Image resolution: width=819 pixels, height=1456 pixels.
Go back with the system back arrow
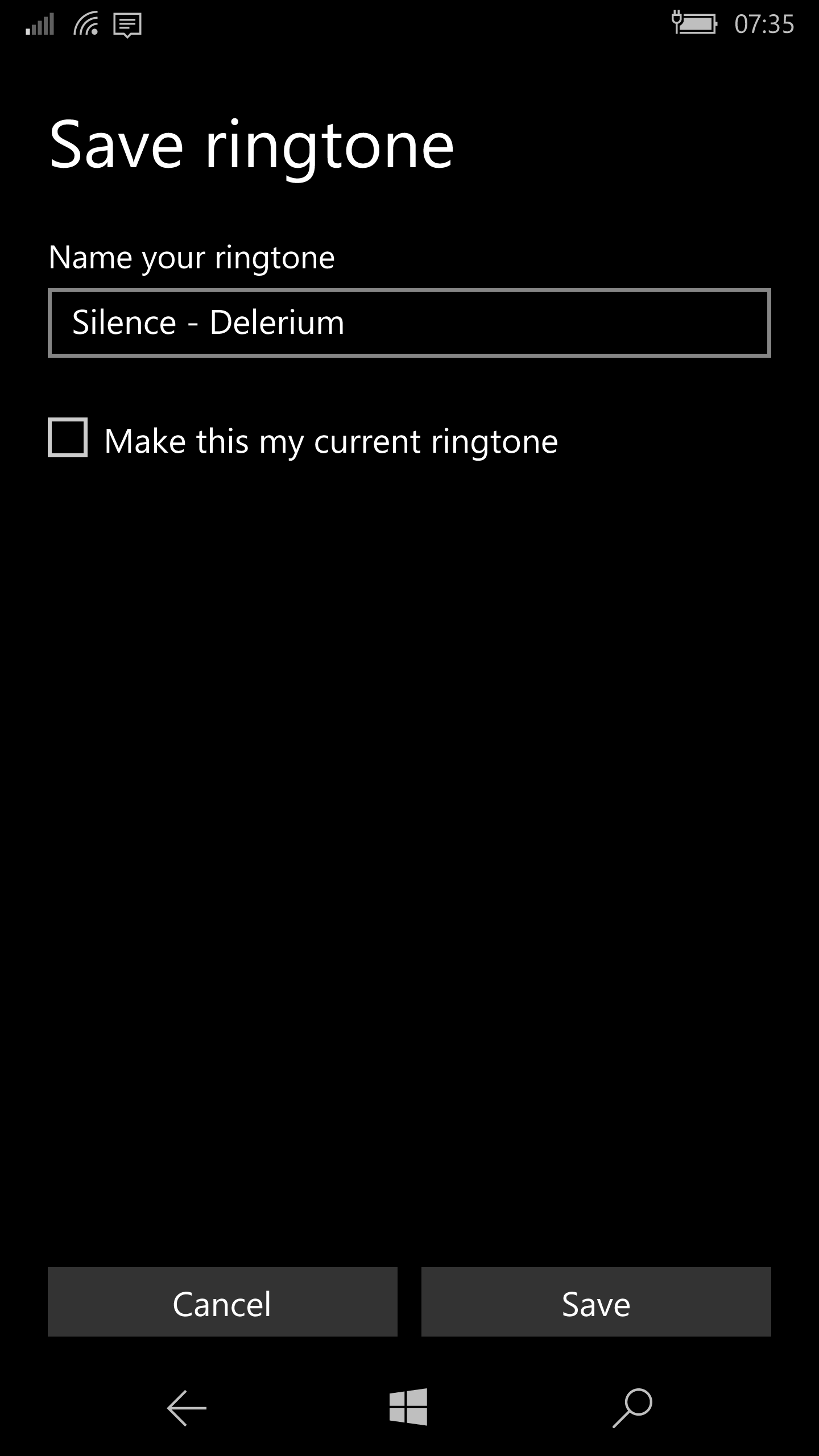click(x=187, y=1408)
